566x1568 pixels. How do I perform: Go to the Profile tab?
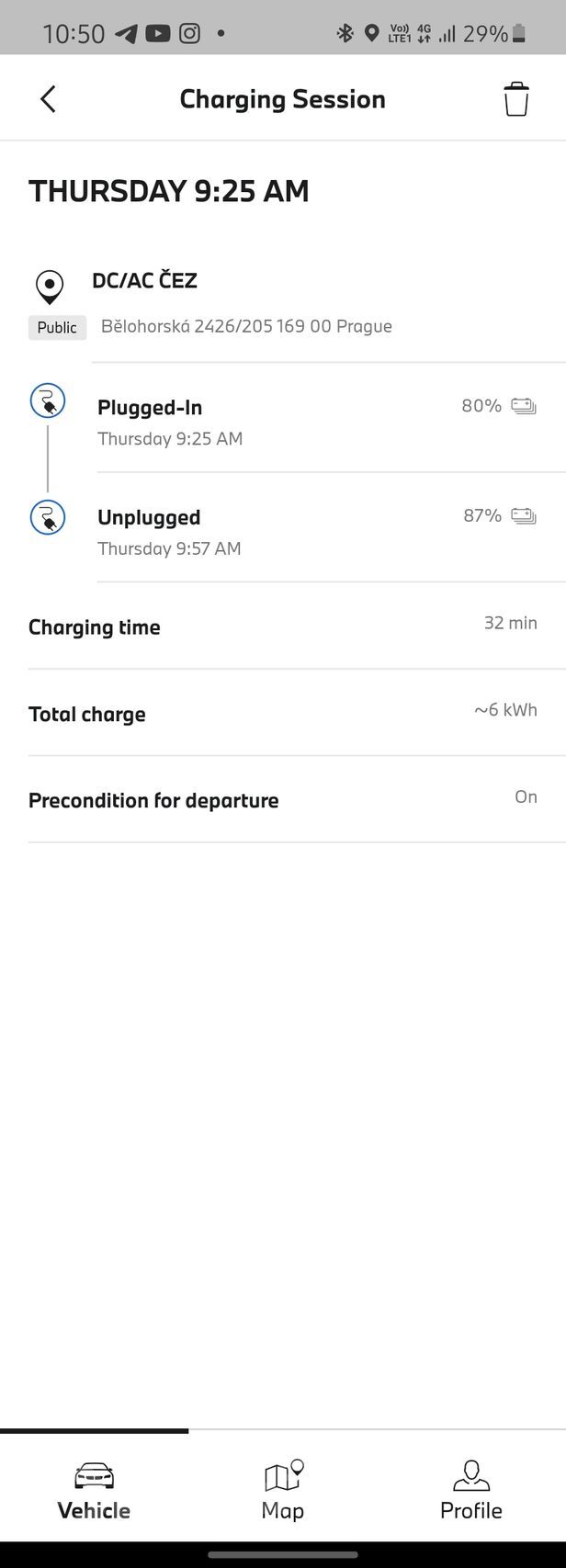tap(470, 1490)
